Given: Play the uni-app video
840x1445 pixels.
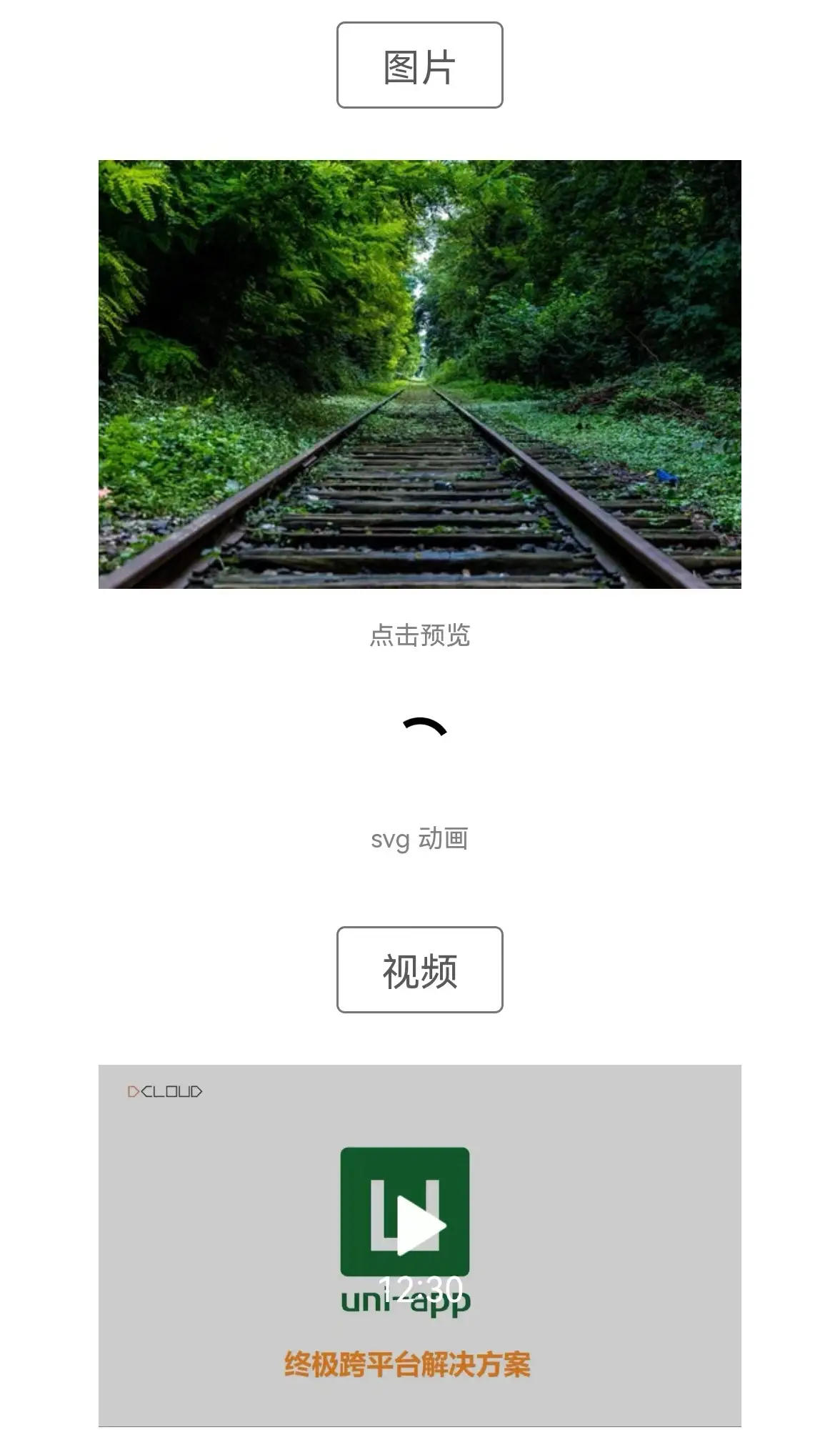Looking at the screenshot, I should [x=420, y=1225].
